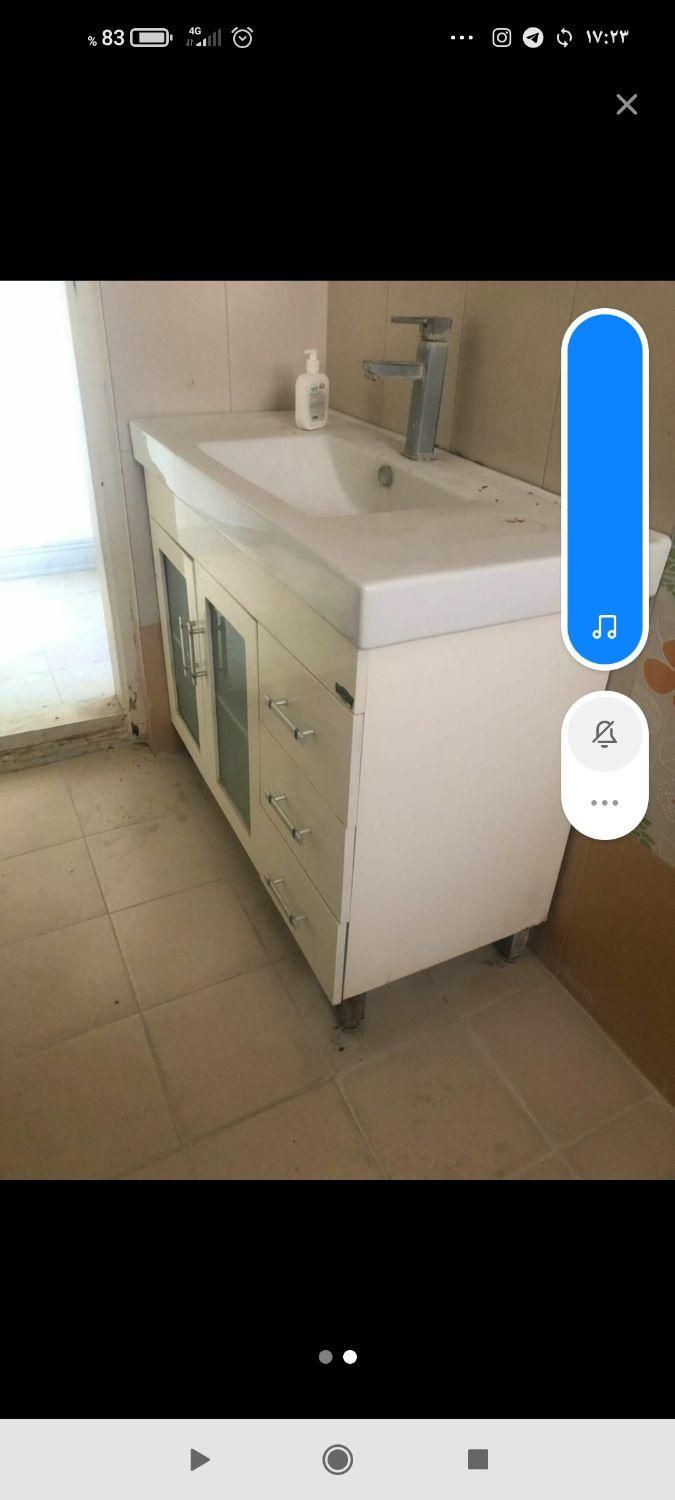Image resolution: width=675 pixels, height=1500 pixels.
Task: Tap the system home button
Action: click(338, 1460)
